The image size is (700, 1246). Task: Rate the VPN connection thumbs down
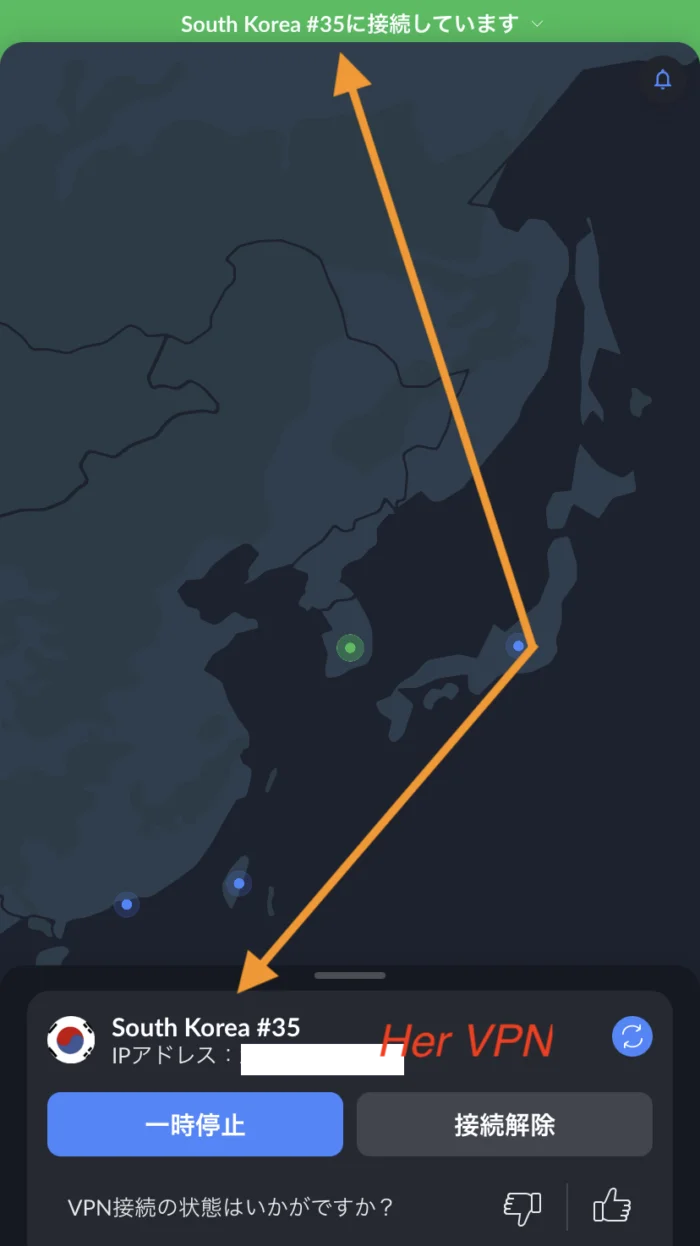pos(522,1207)
